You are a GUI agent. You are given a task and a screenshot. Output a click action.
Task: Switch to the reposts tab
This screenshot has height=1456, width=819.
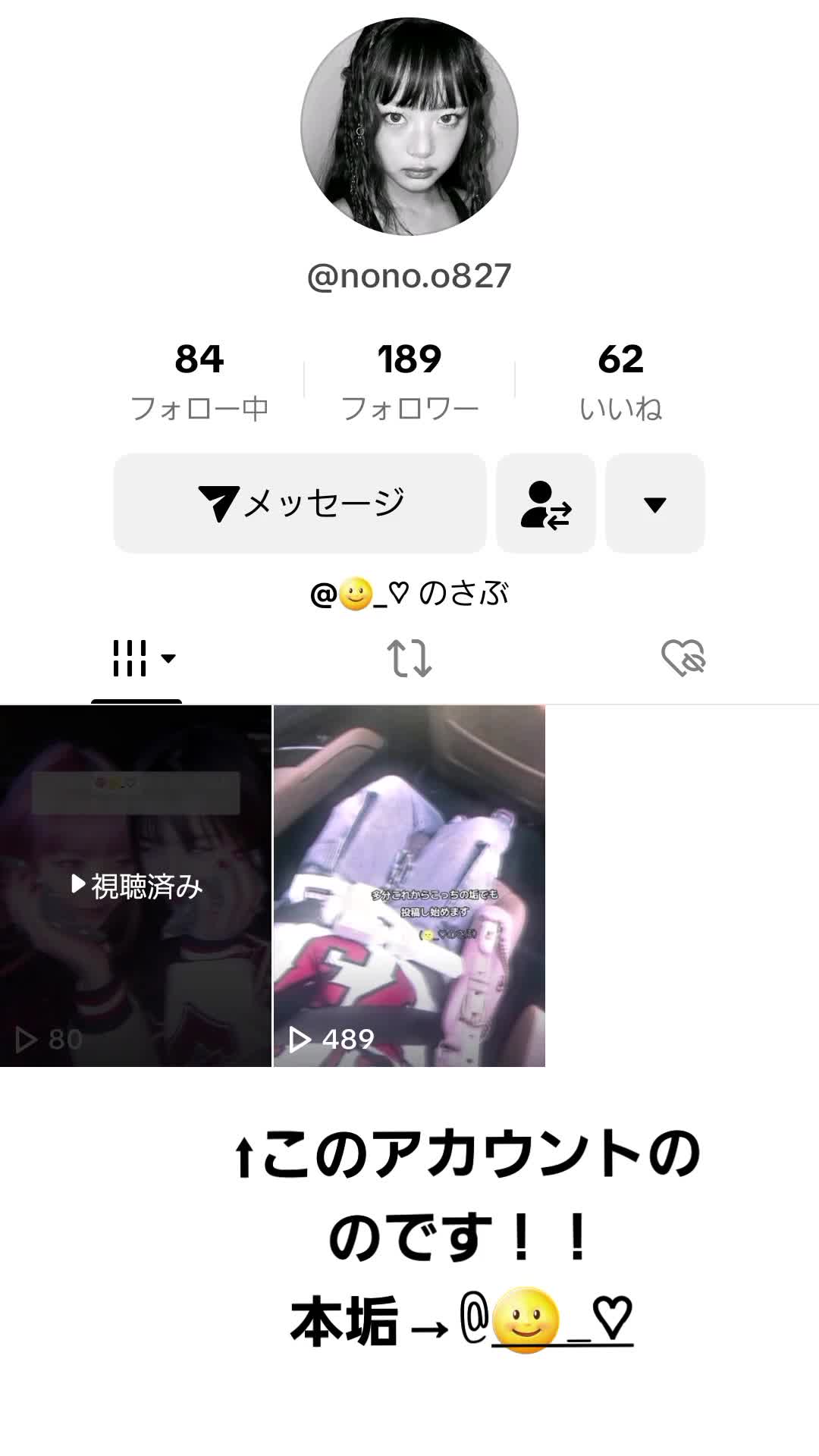click(409, 658)
